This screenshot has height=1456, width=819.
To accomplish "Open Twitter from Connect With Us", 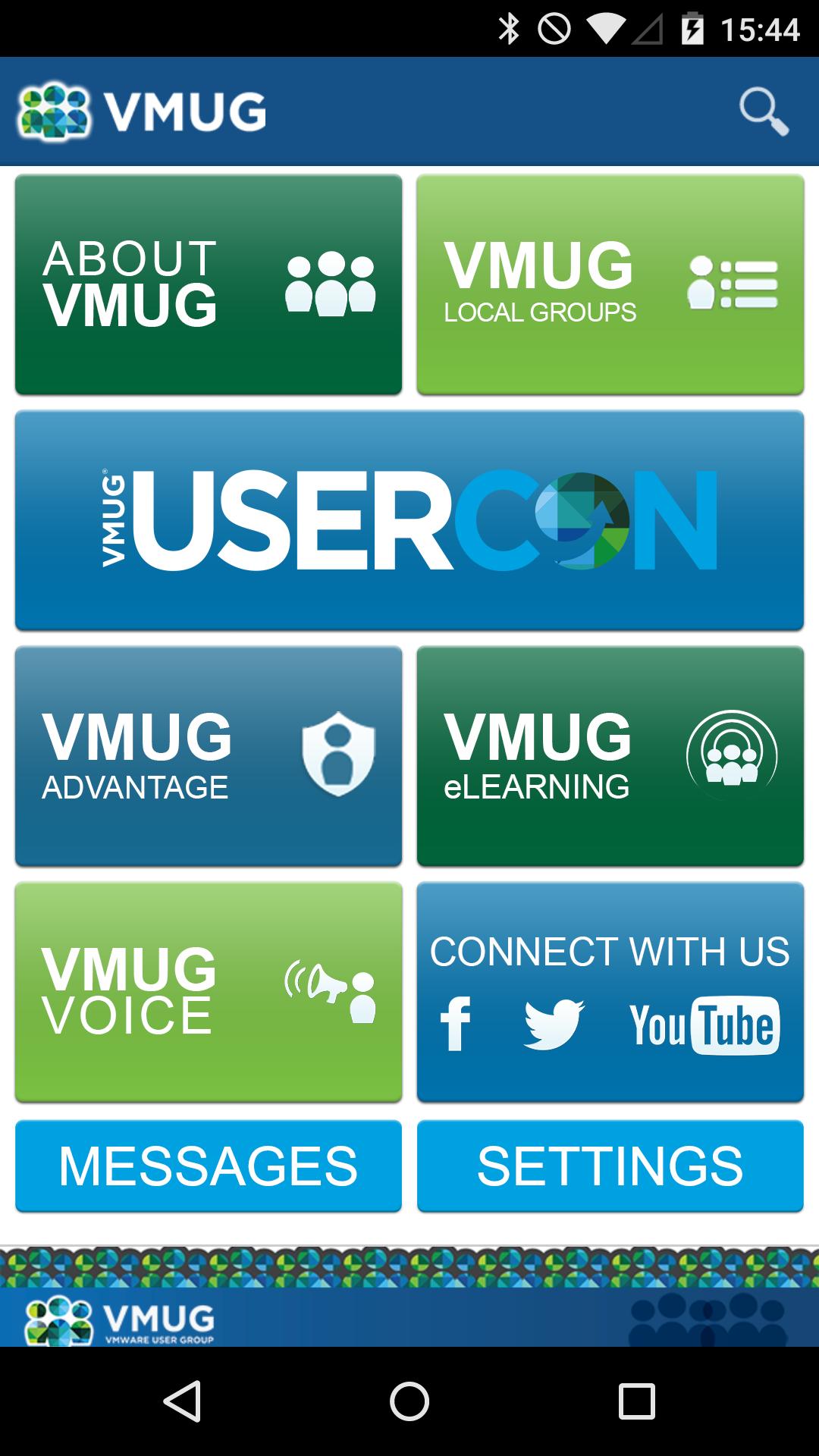I will pos(554,1024).
